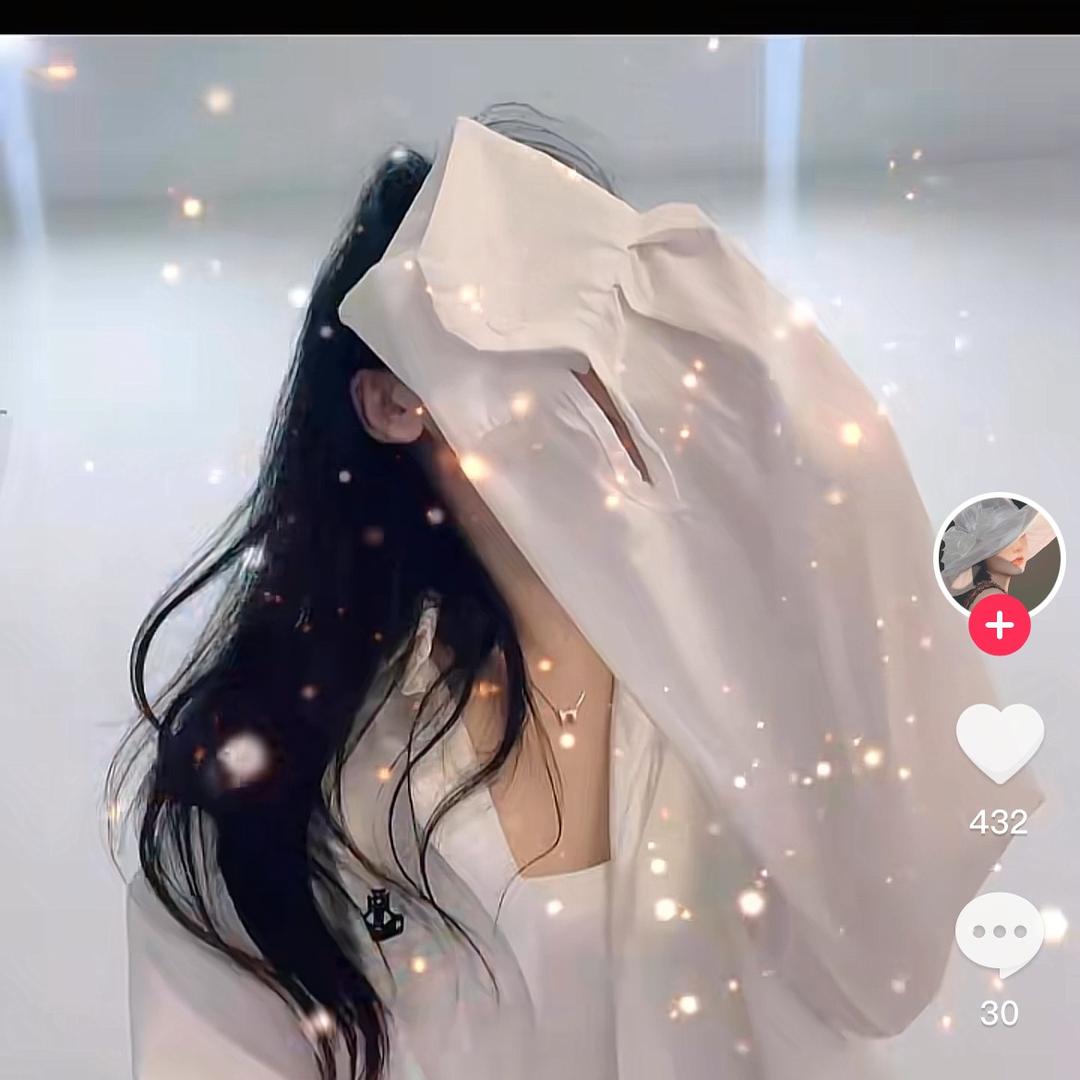Like this video with the heart icon
The height and width of the screenshot is (1080, 1080).
(999, 742)
